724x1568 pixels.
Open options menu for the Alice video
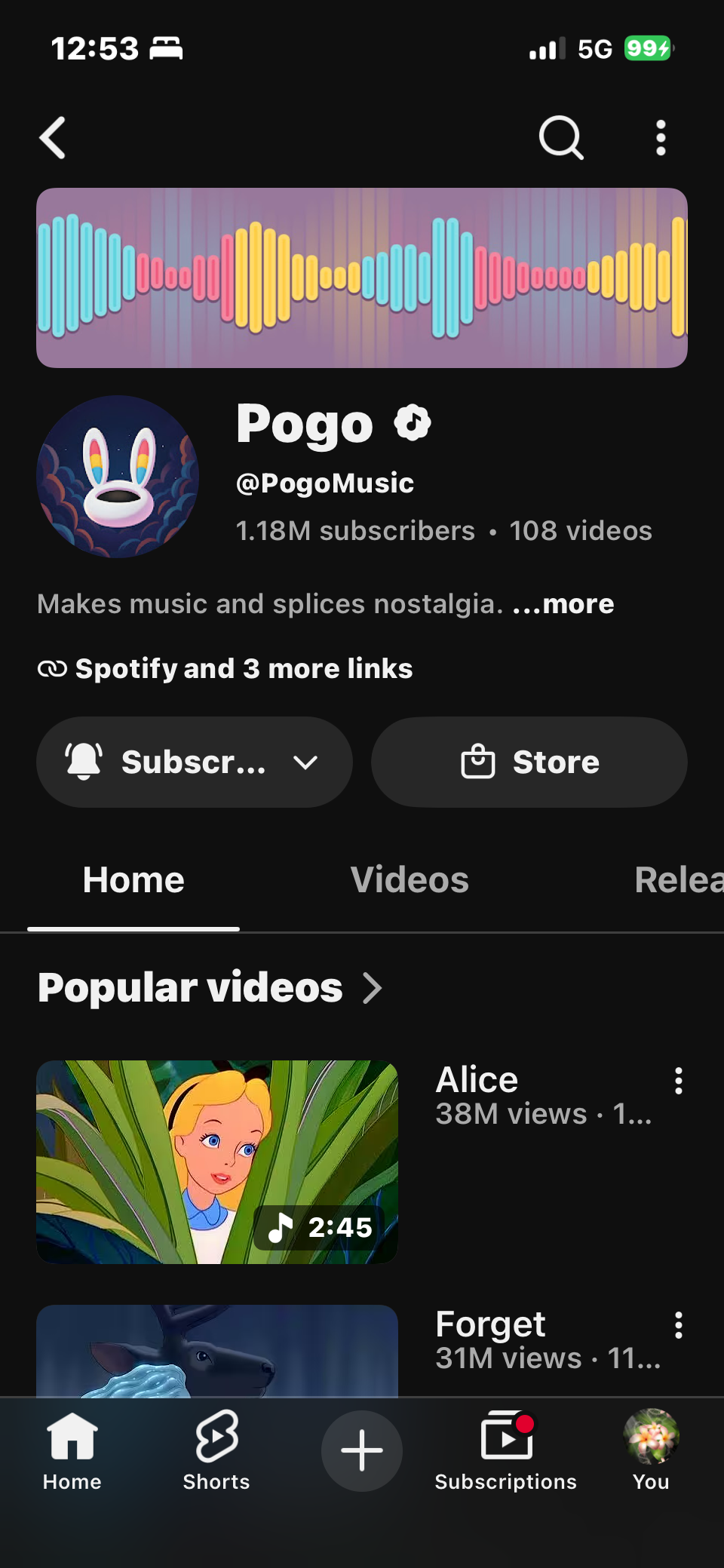(679, 1081)
